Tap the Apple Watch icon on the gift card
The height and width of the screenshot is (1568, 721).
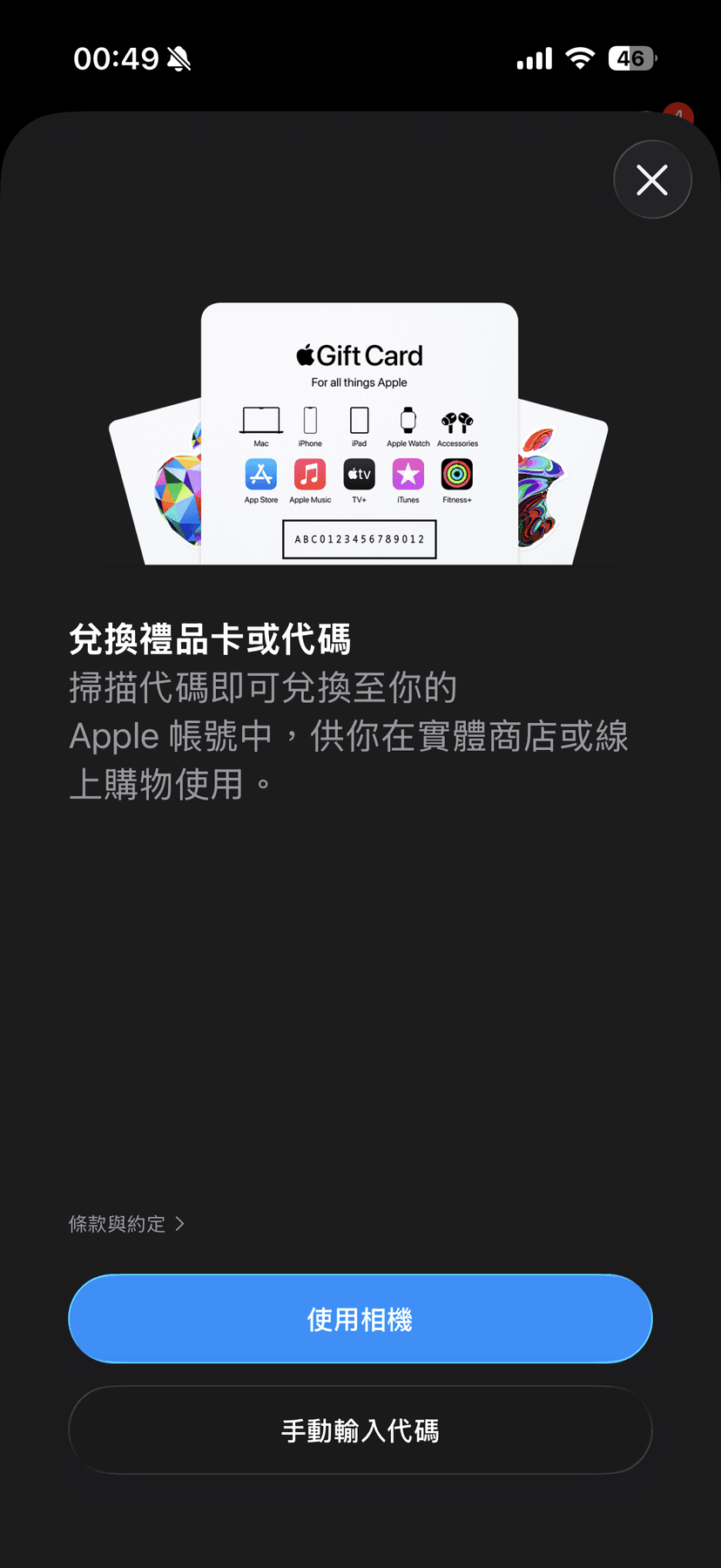pos(407,420)
